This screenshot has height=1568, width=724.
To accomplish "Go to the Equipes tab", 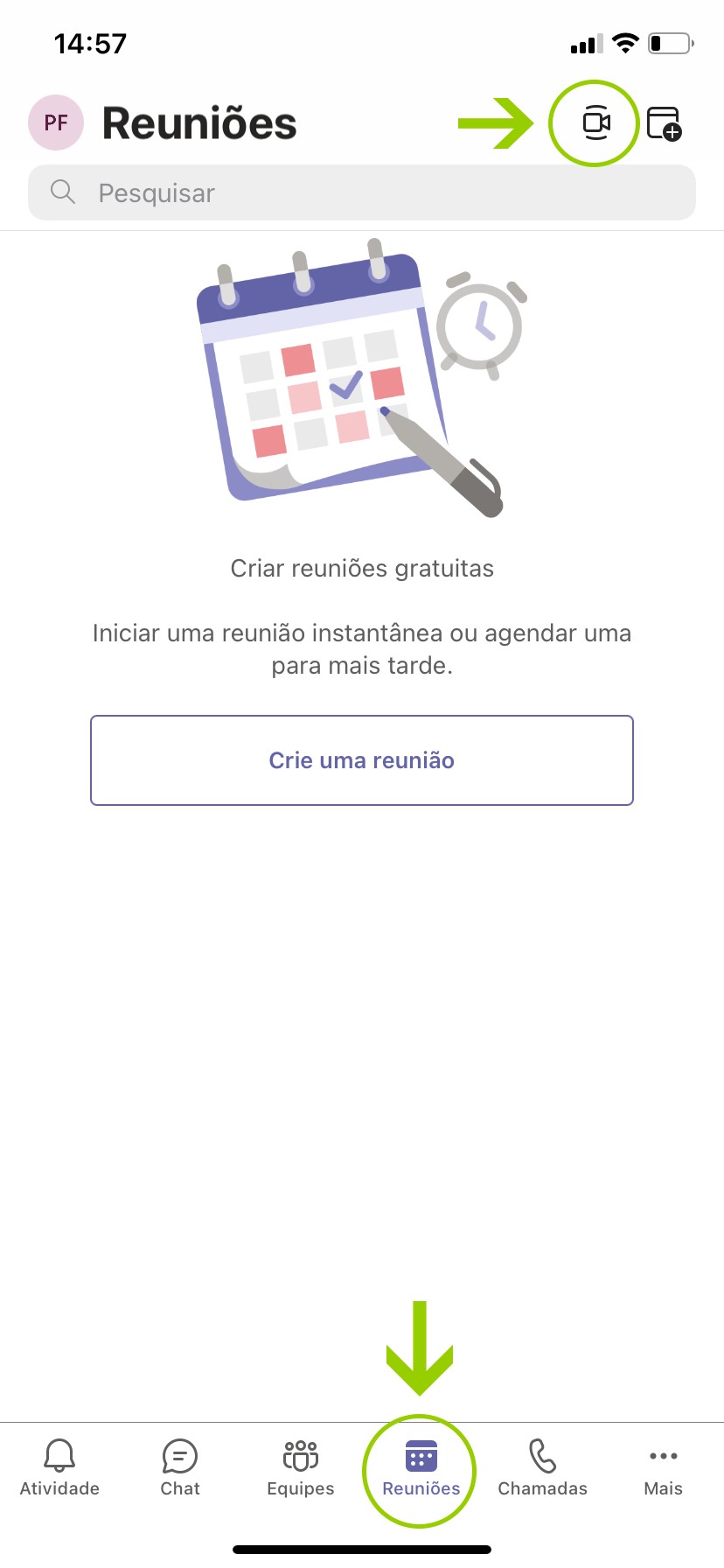I will click(301, 1468).
